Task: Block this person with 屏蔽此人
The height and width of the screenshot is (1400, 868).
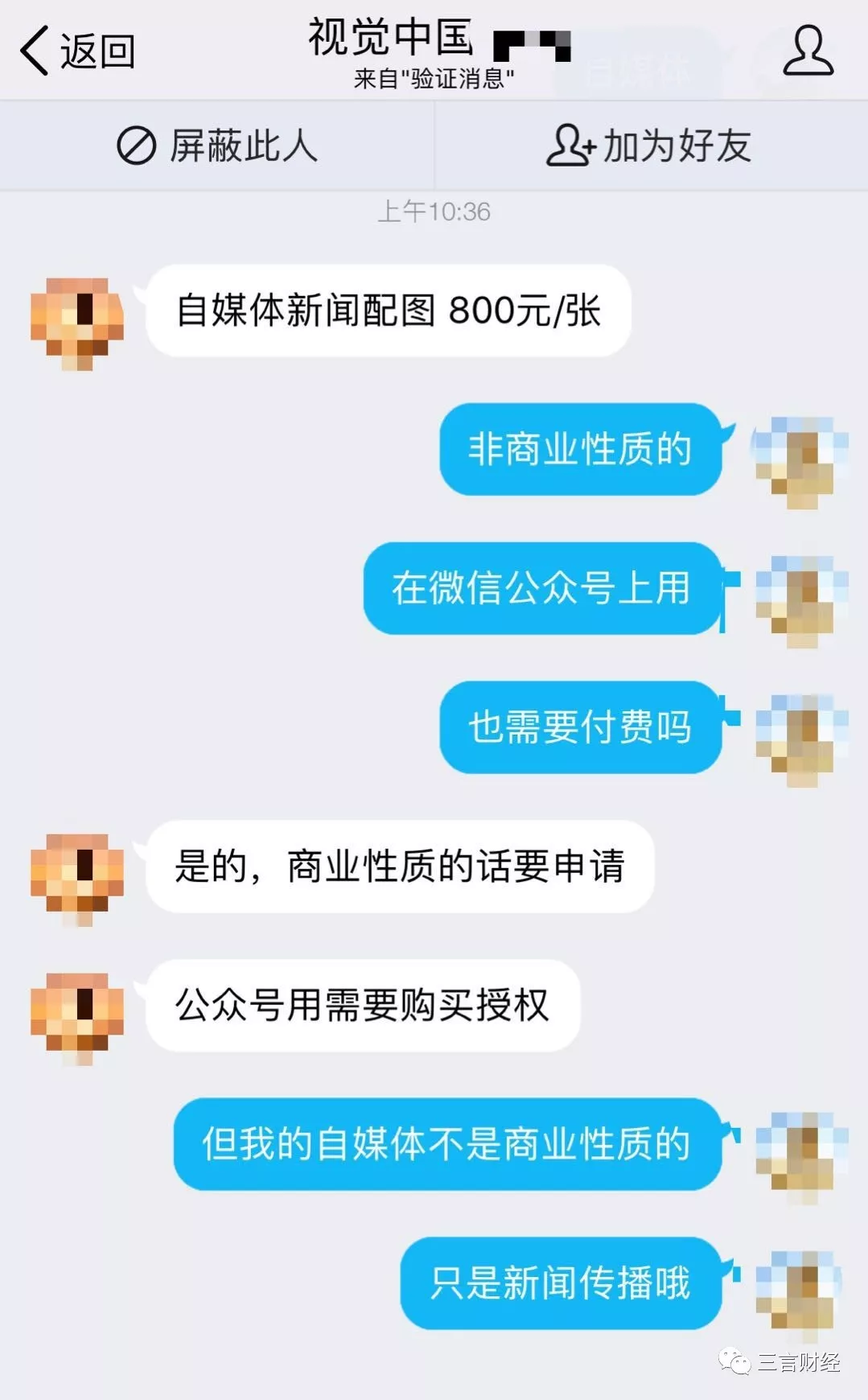Action: pos(217,146)
